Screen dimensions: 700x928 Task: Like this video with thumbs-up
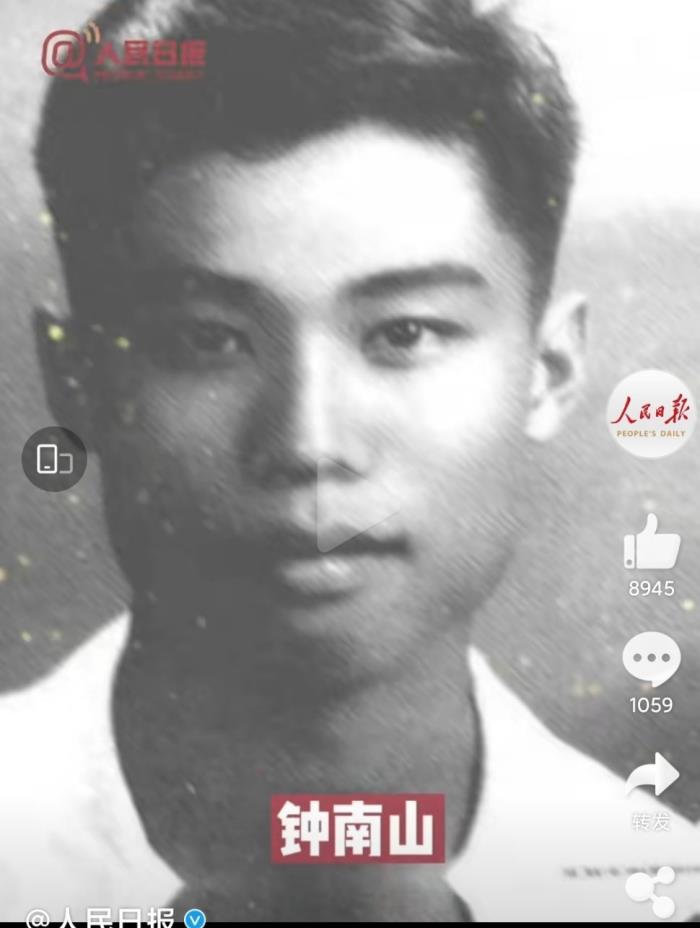[x=651, y=543]
